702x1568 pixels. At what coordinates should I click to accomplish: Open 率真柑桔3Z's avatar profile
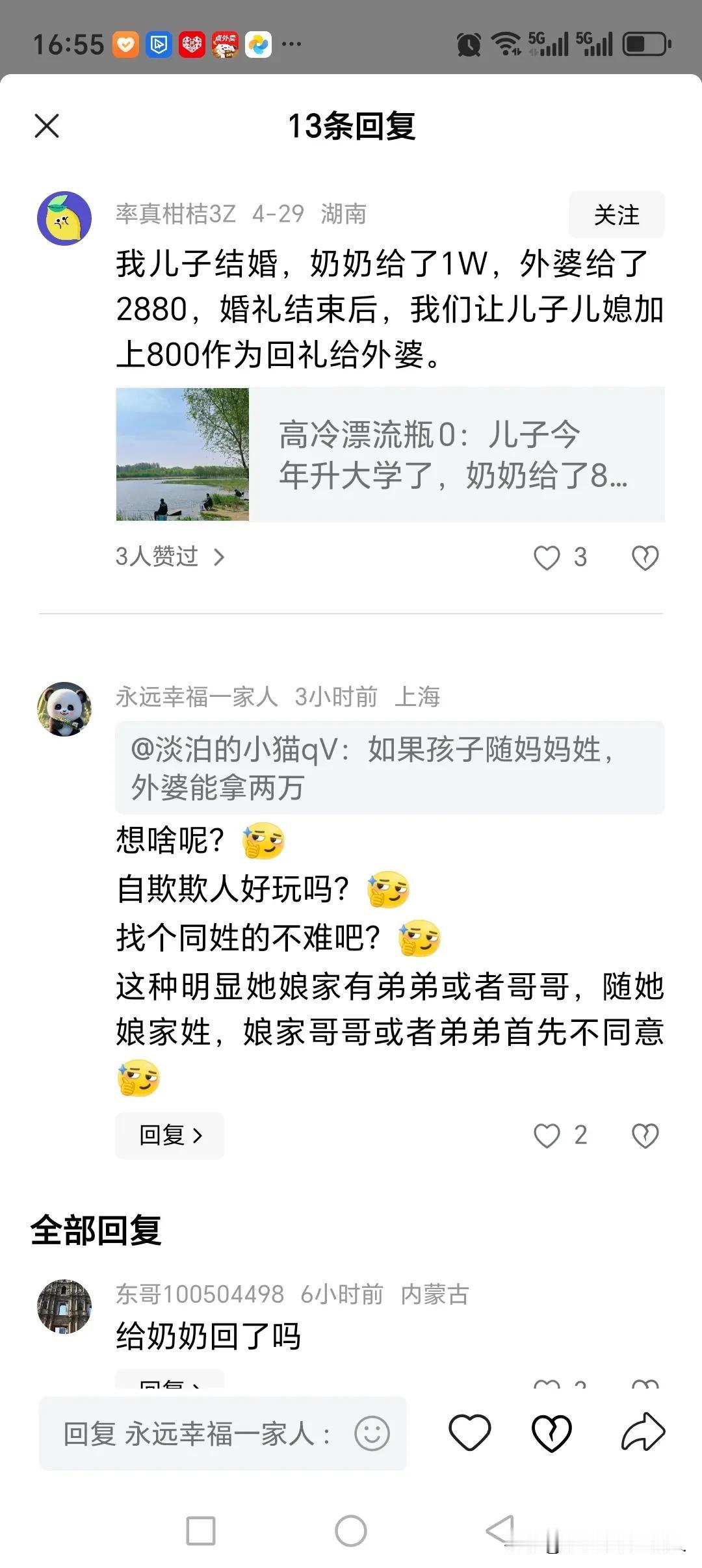[x=64, y=218]
